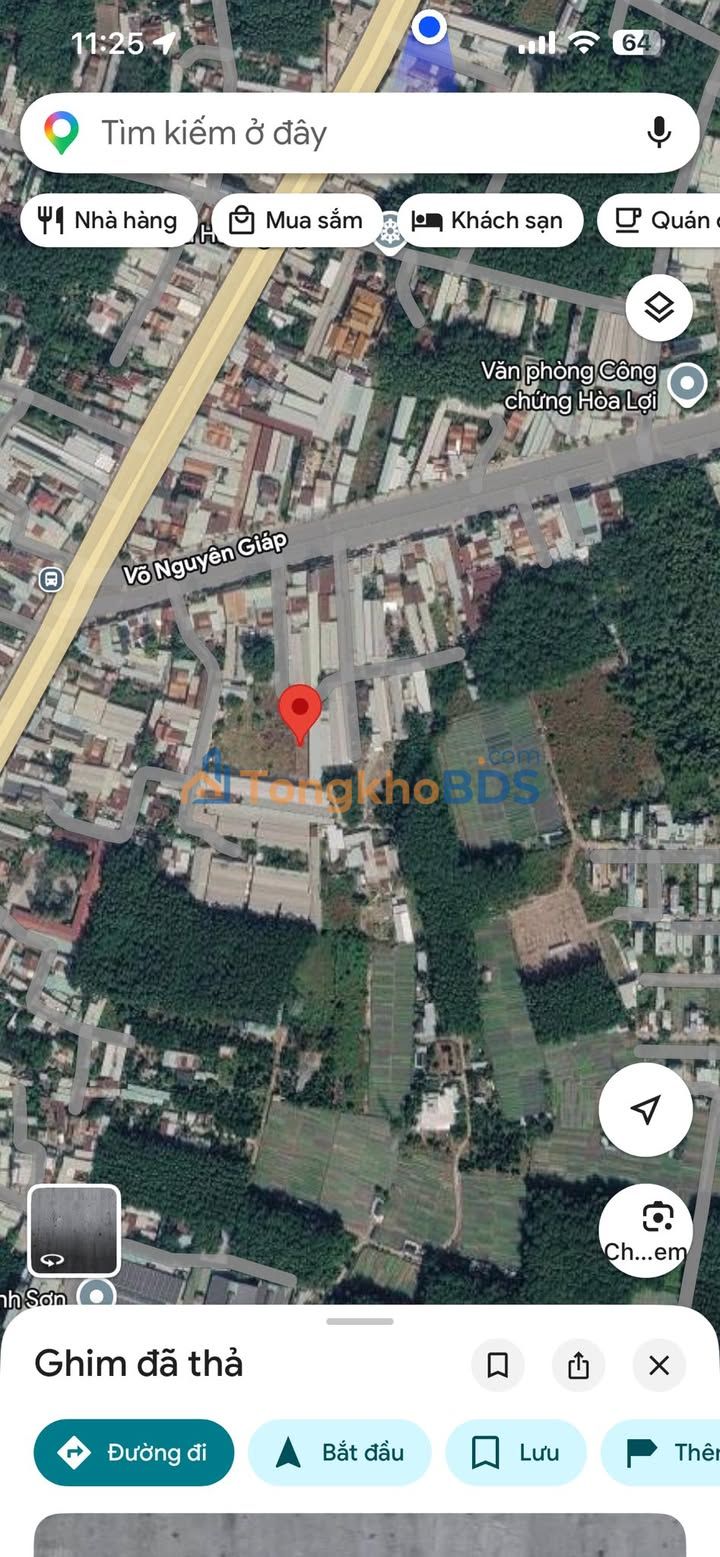Get directions with Đường đi
The image size is (720, 1557).
(134, 1452)
